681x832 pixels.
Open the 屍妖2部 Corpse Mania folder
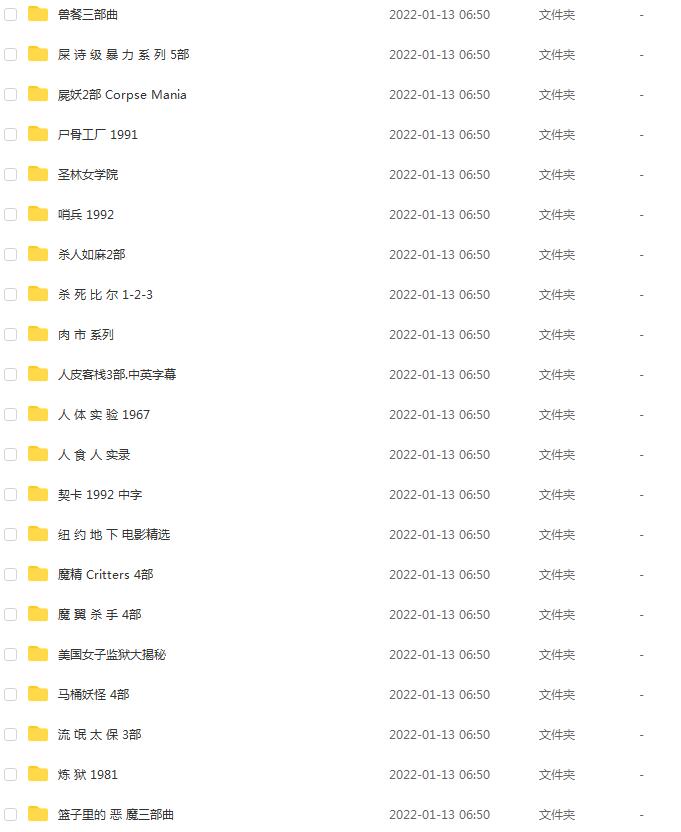tap(122, 94)
